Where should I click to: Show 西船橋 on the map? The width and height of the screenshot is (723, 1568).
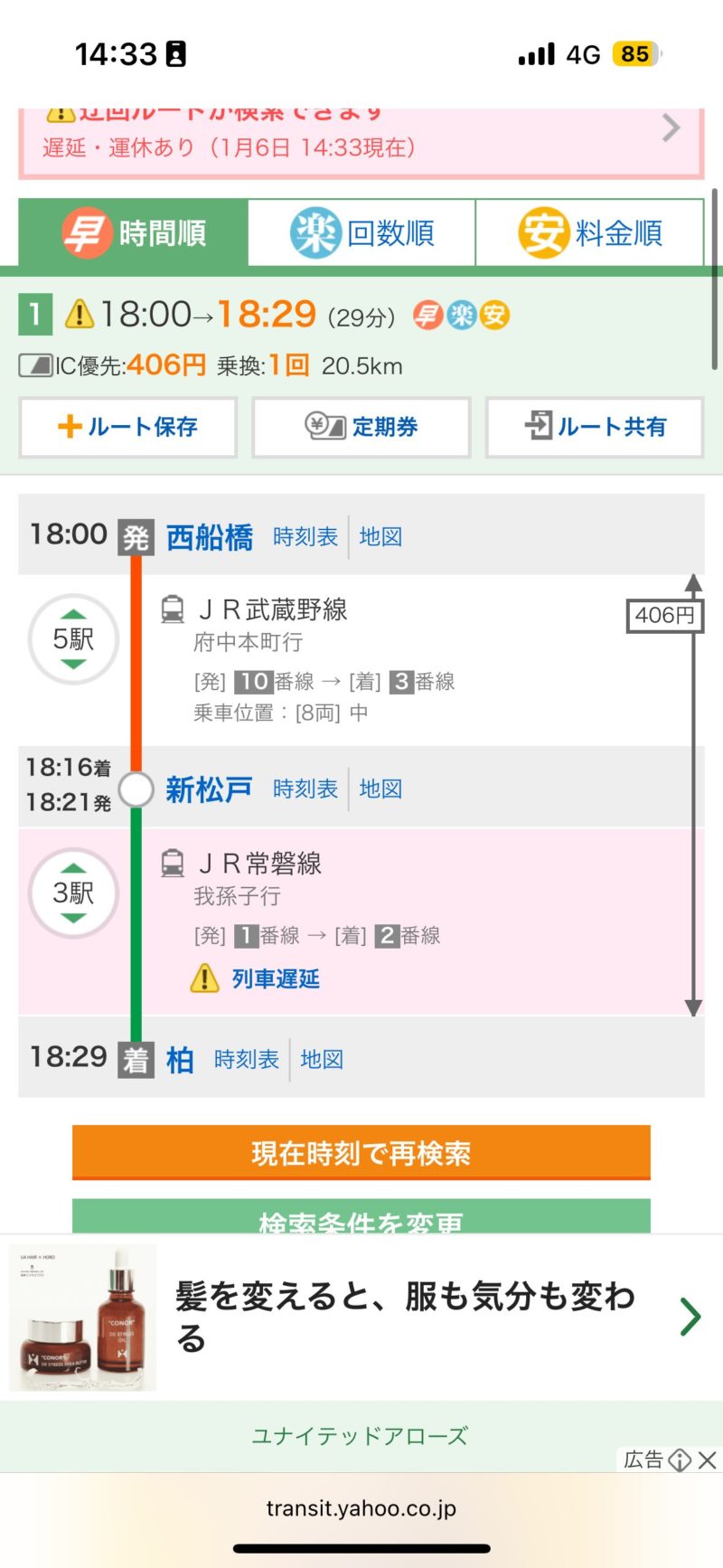[380, 537]
